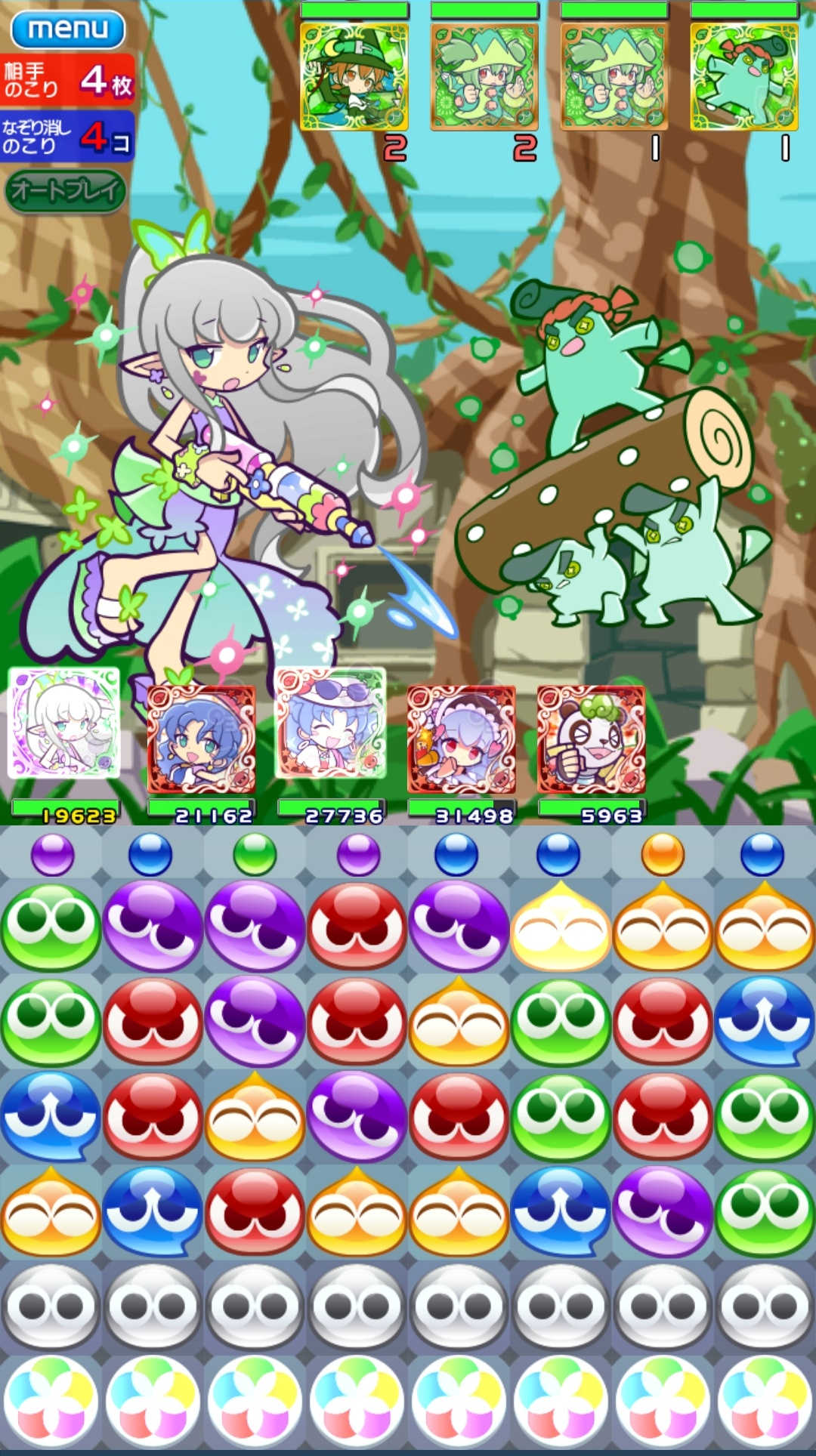
Task: Tap the green log monster enemy card
Action: [744, 77]
